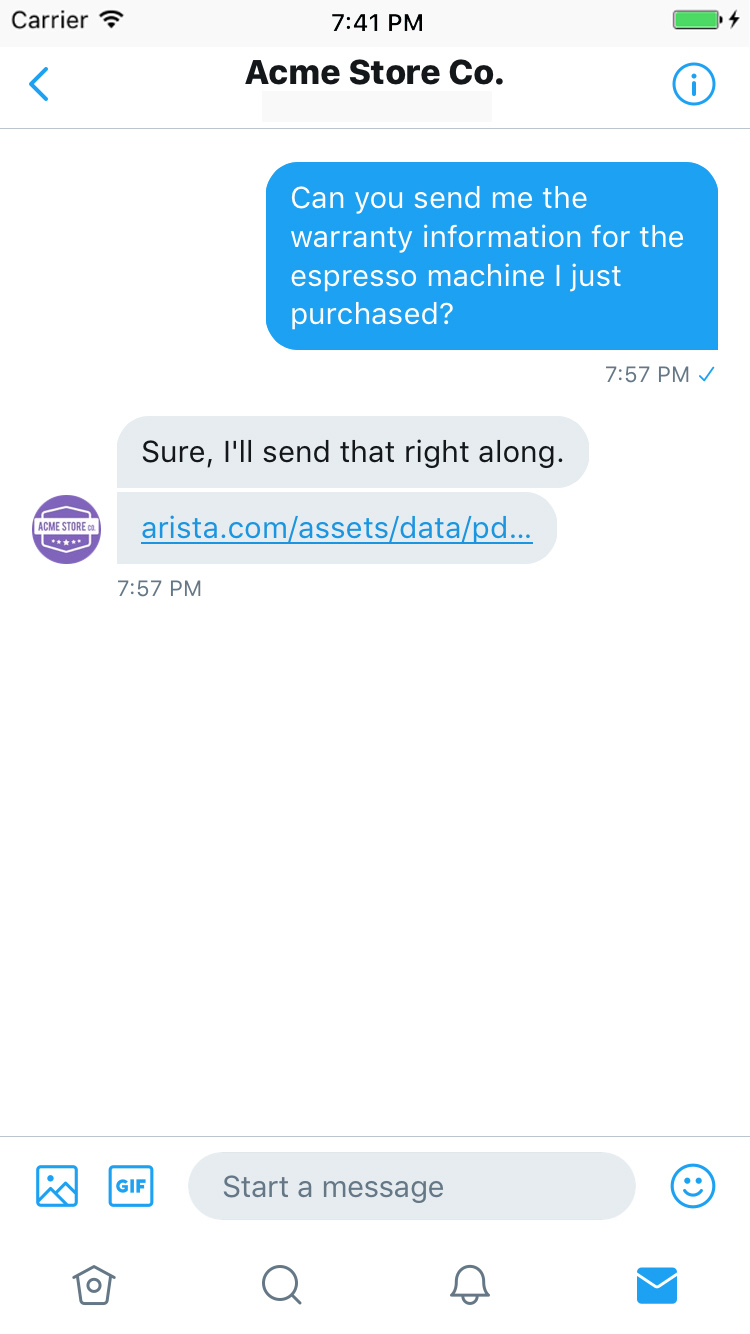Screen dimensions: 750x1334
Task: Tap the Acme Store Co. avatar
Action: click(67, 529)
